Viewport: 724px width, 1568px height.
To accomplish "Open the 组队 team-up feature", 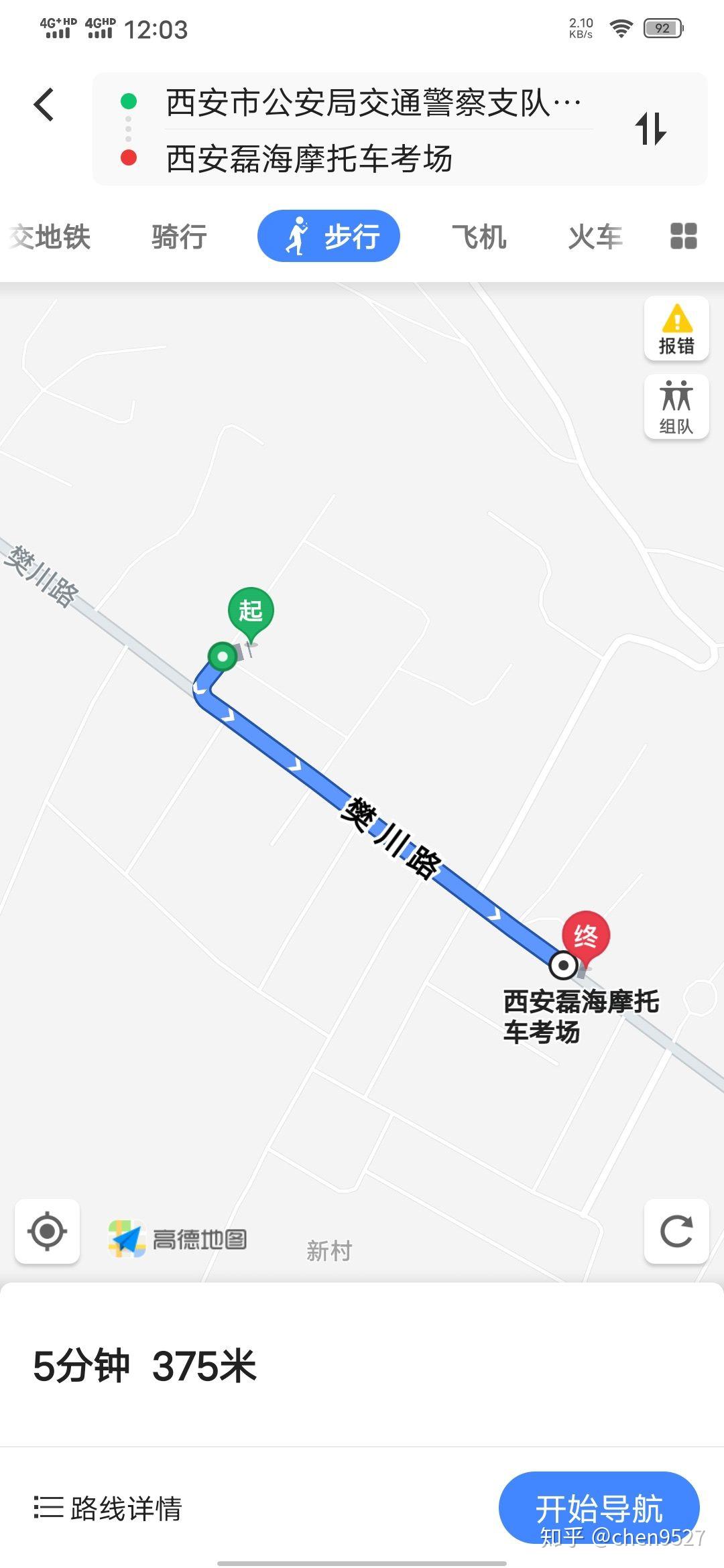I will pyautogui.click(x=676, y=406).
